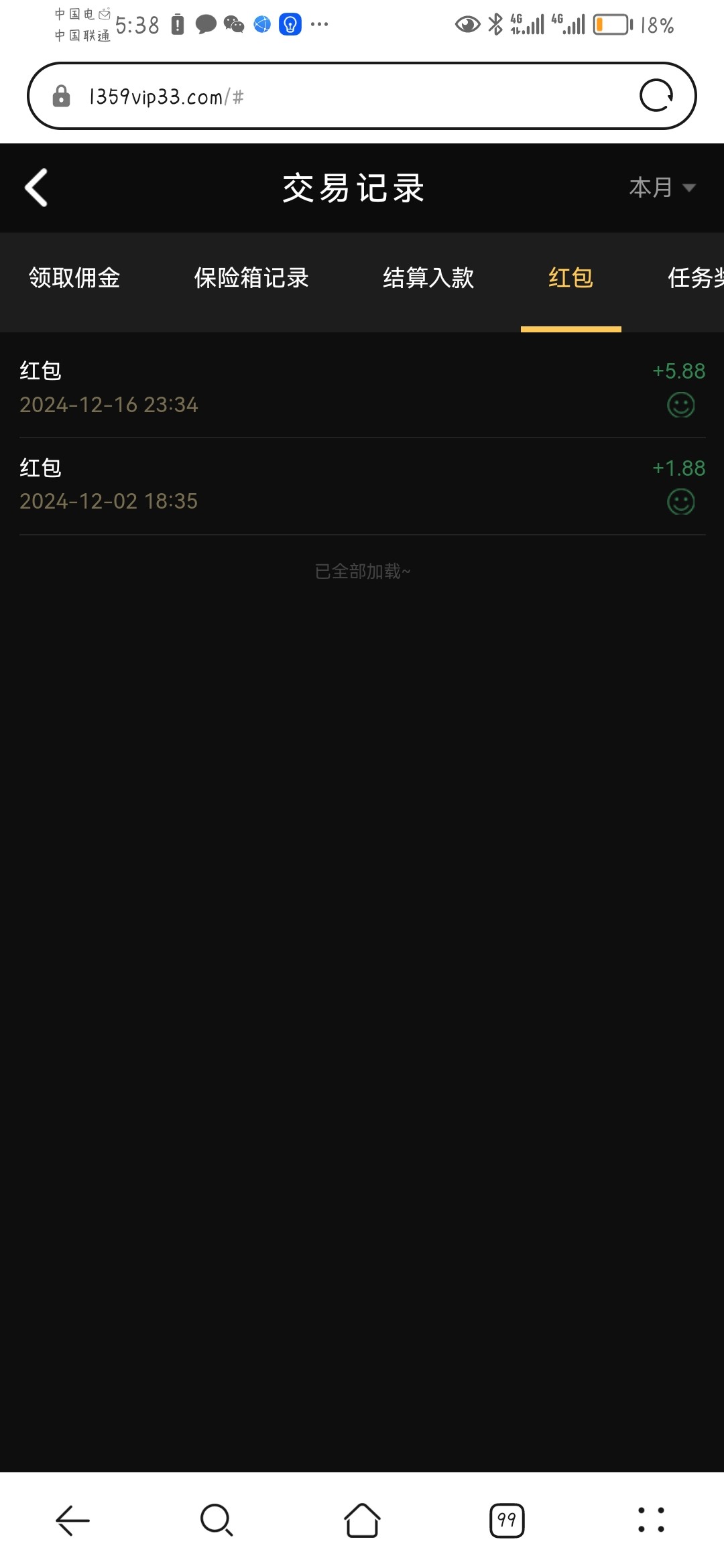Open the browser tabs switcher showing 99

[x=507, y=1520]
